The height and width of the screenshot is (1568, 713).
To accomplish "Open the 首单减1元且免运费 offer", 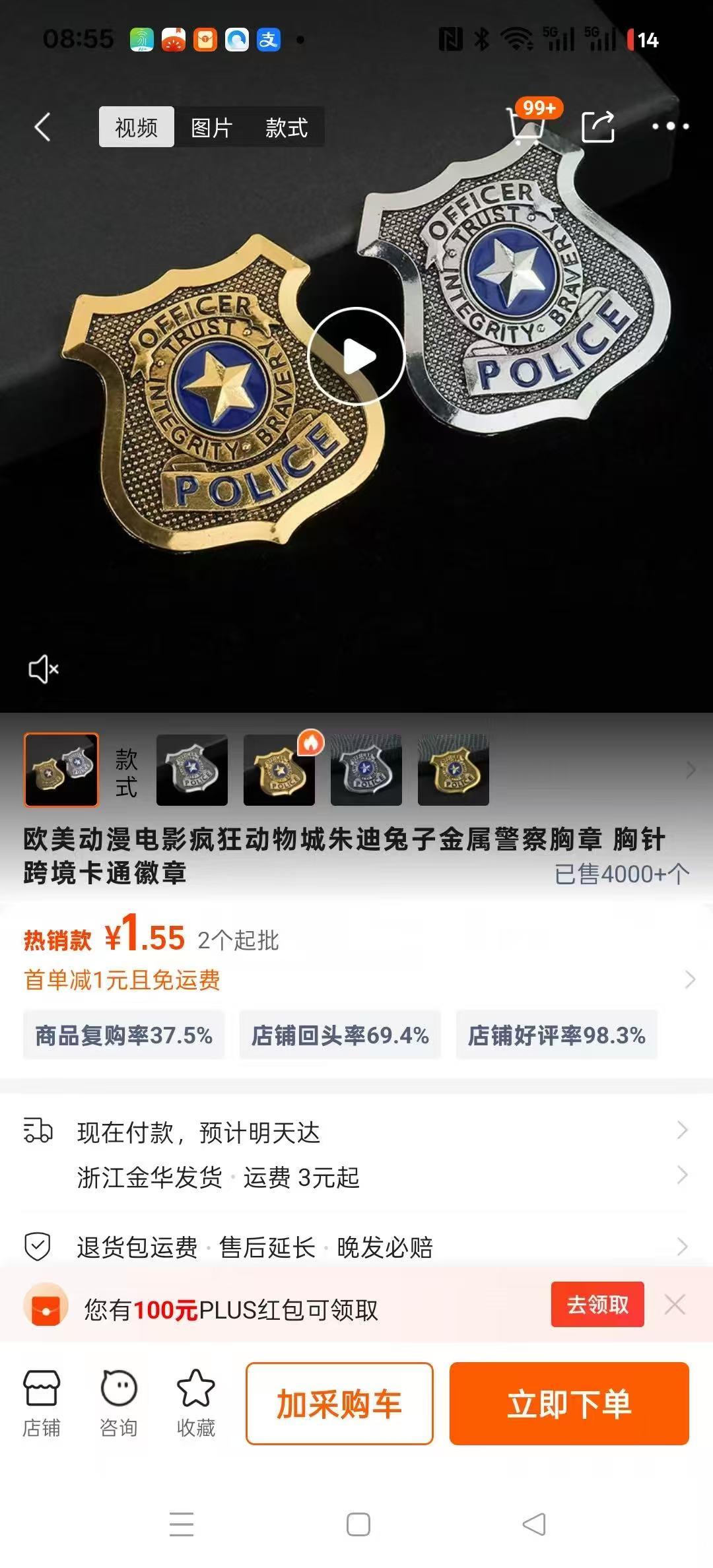I will tap(356, 980).
